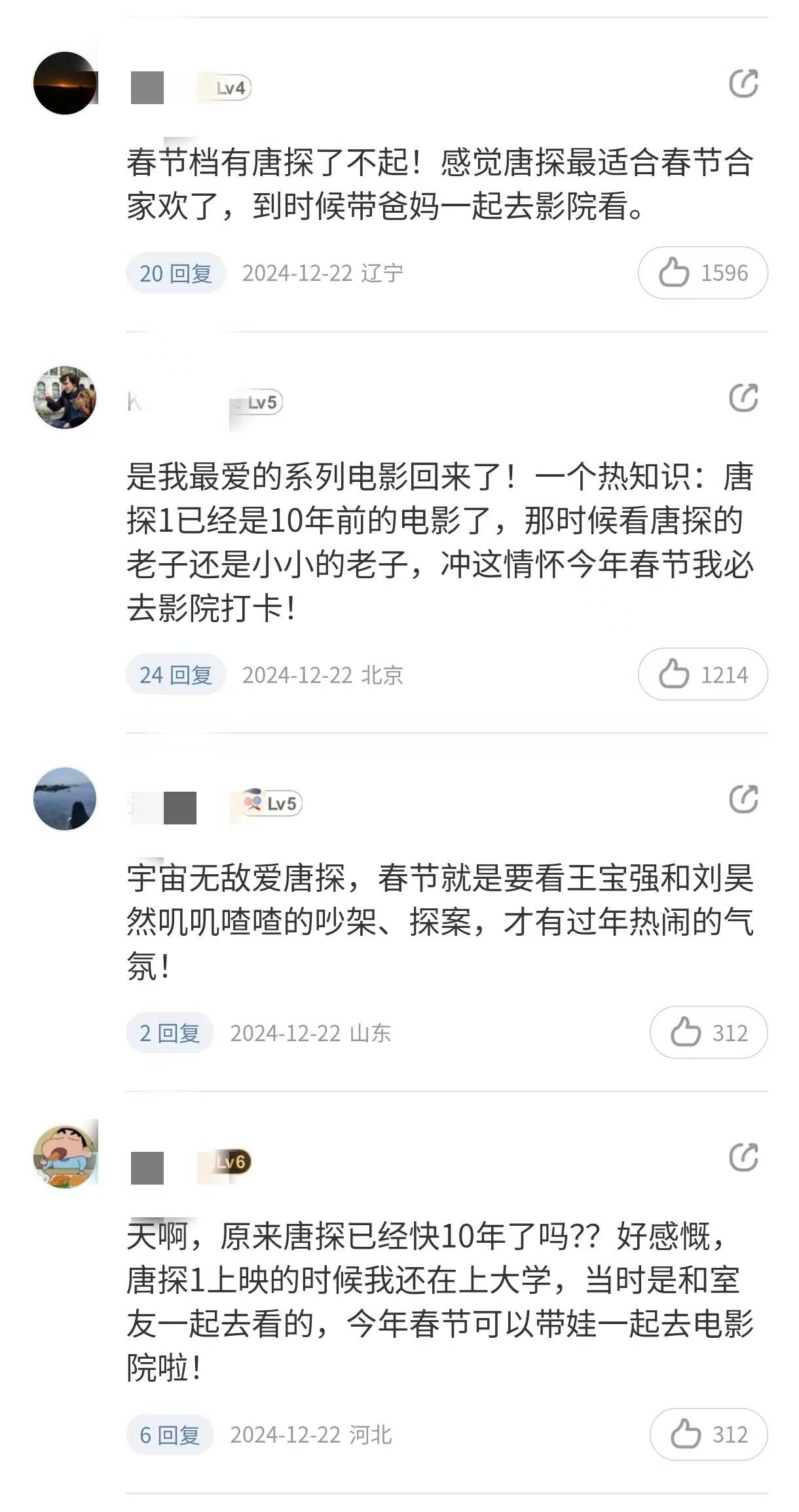
Task: Share the comment from the Hebei (河北) user
Action: pos(743,1158)
